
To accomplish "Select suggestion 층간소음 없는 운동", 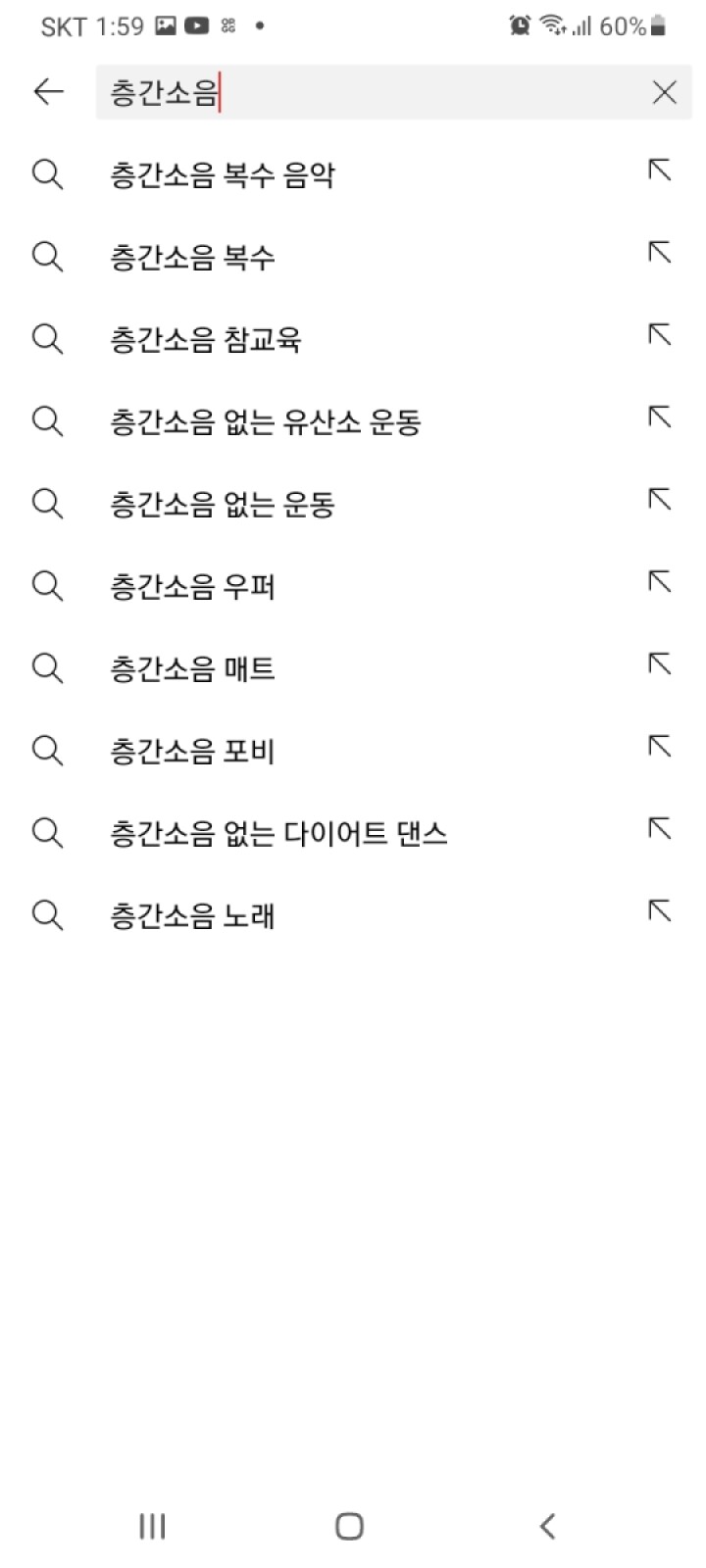I will click(223, 505).
